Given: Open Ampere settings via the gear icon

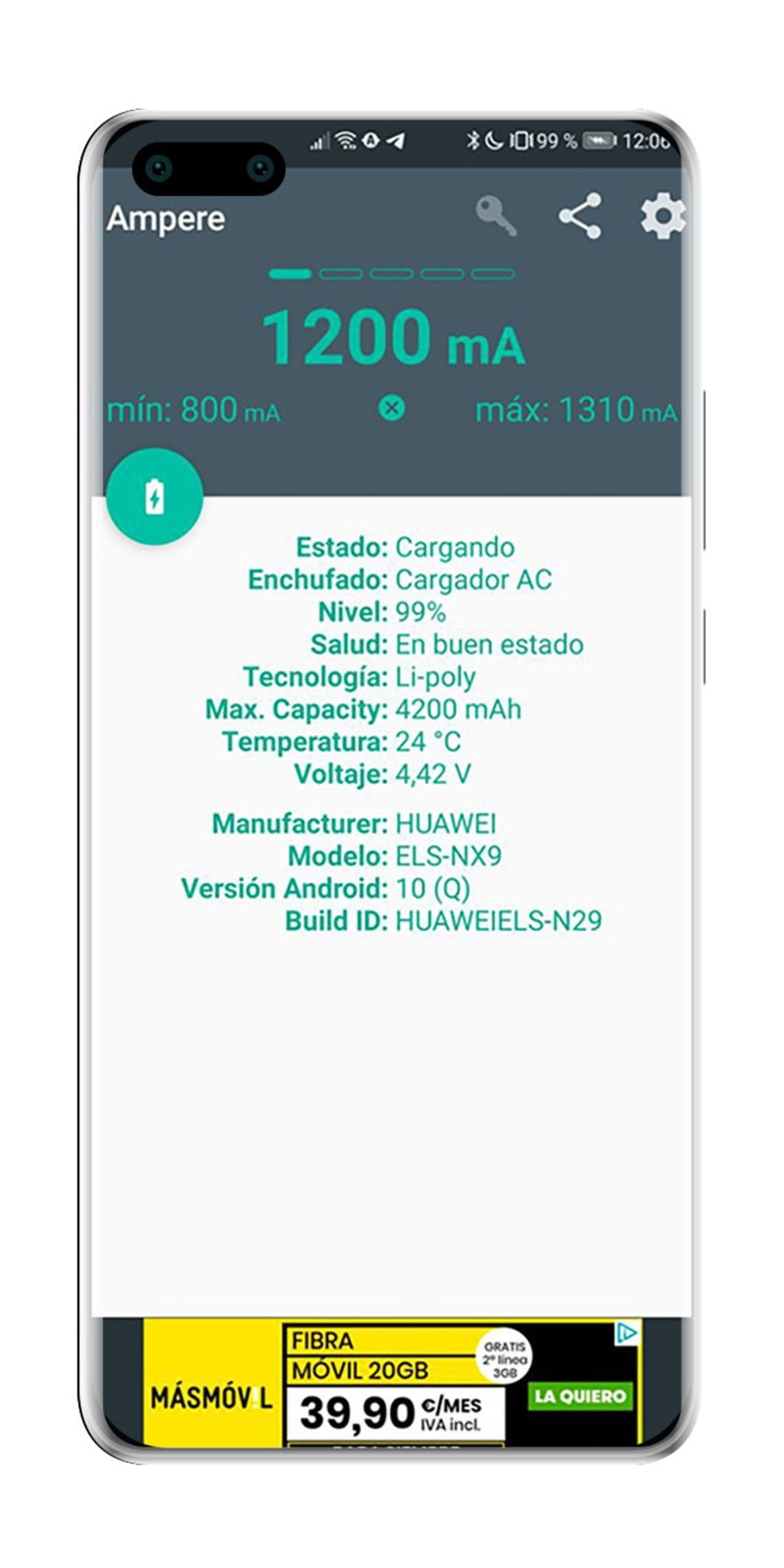Looking at the screenshot, I should 664,216.
